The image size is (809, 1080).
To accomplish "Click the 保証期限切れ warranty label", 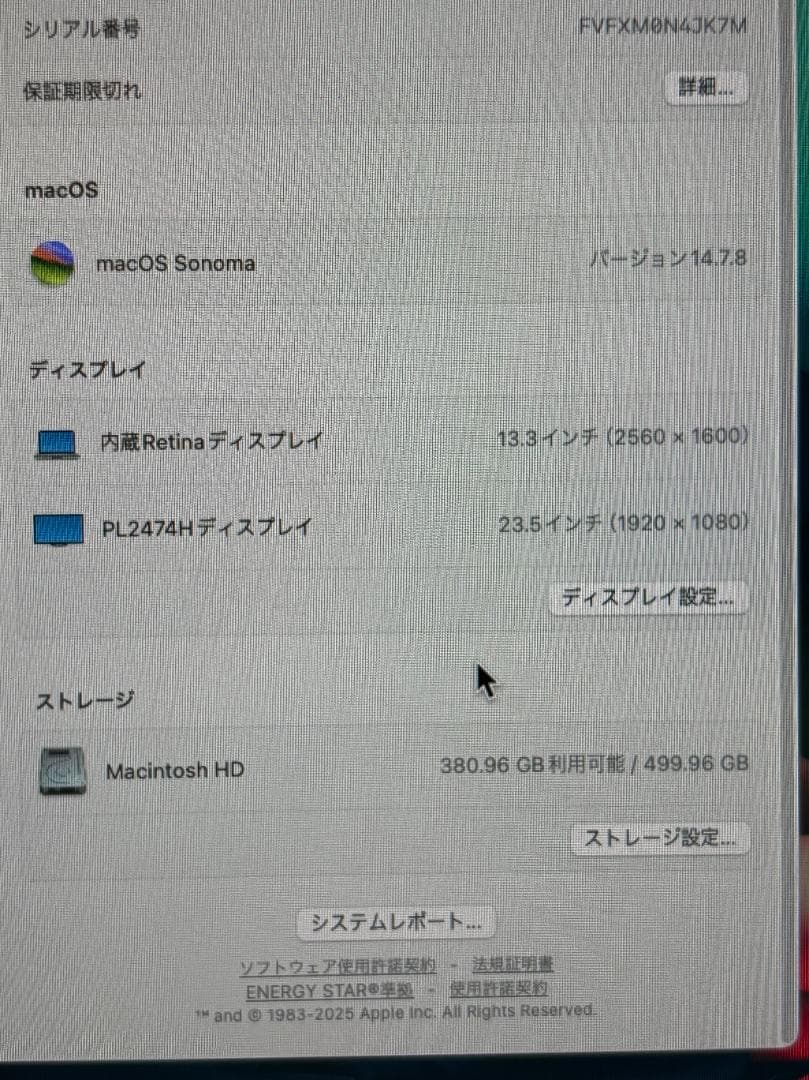I will coord(82,90).
